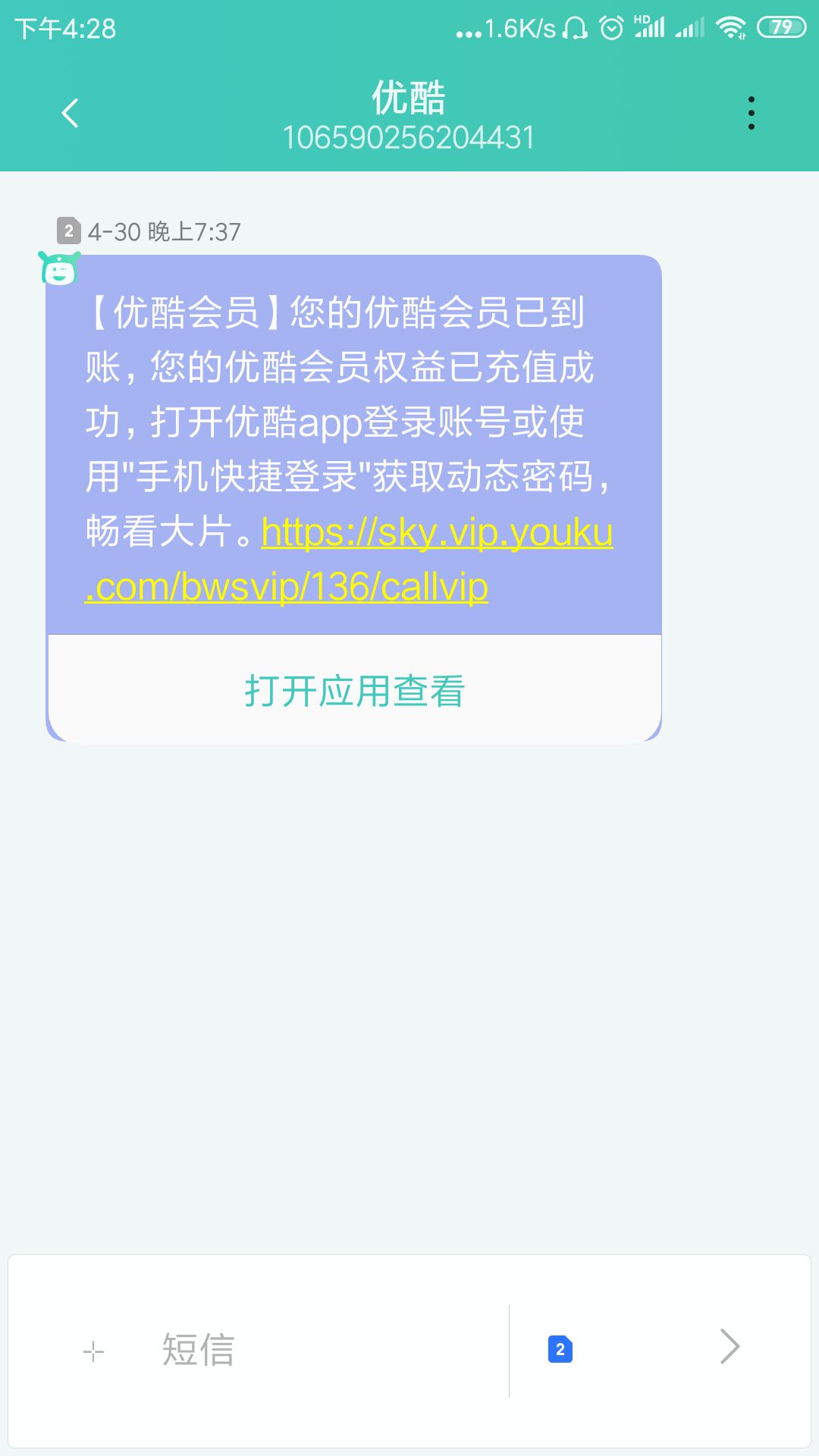Open the sky.vip.youku.com link
The height and width of the screenshot is (1456, 819).
349,559
